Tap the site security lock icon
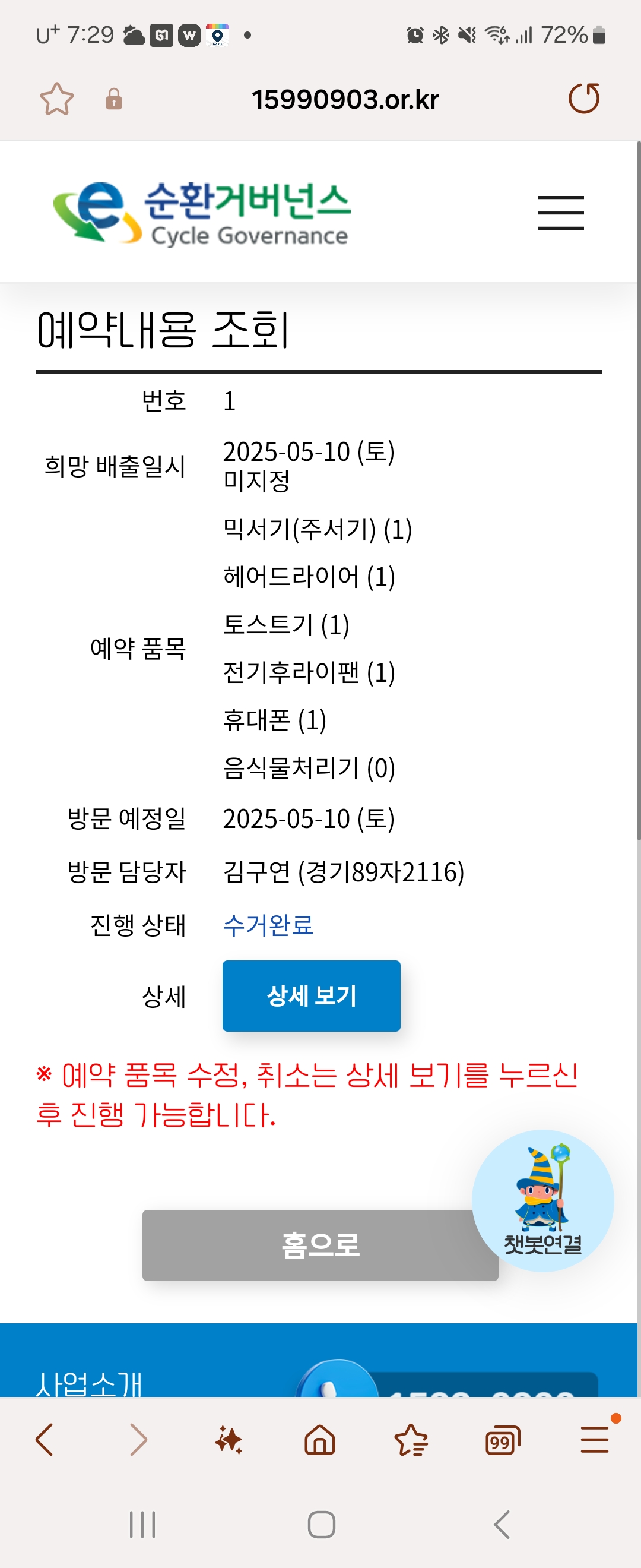Screen dimensions: 641x1568 click(114, 99)
